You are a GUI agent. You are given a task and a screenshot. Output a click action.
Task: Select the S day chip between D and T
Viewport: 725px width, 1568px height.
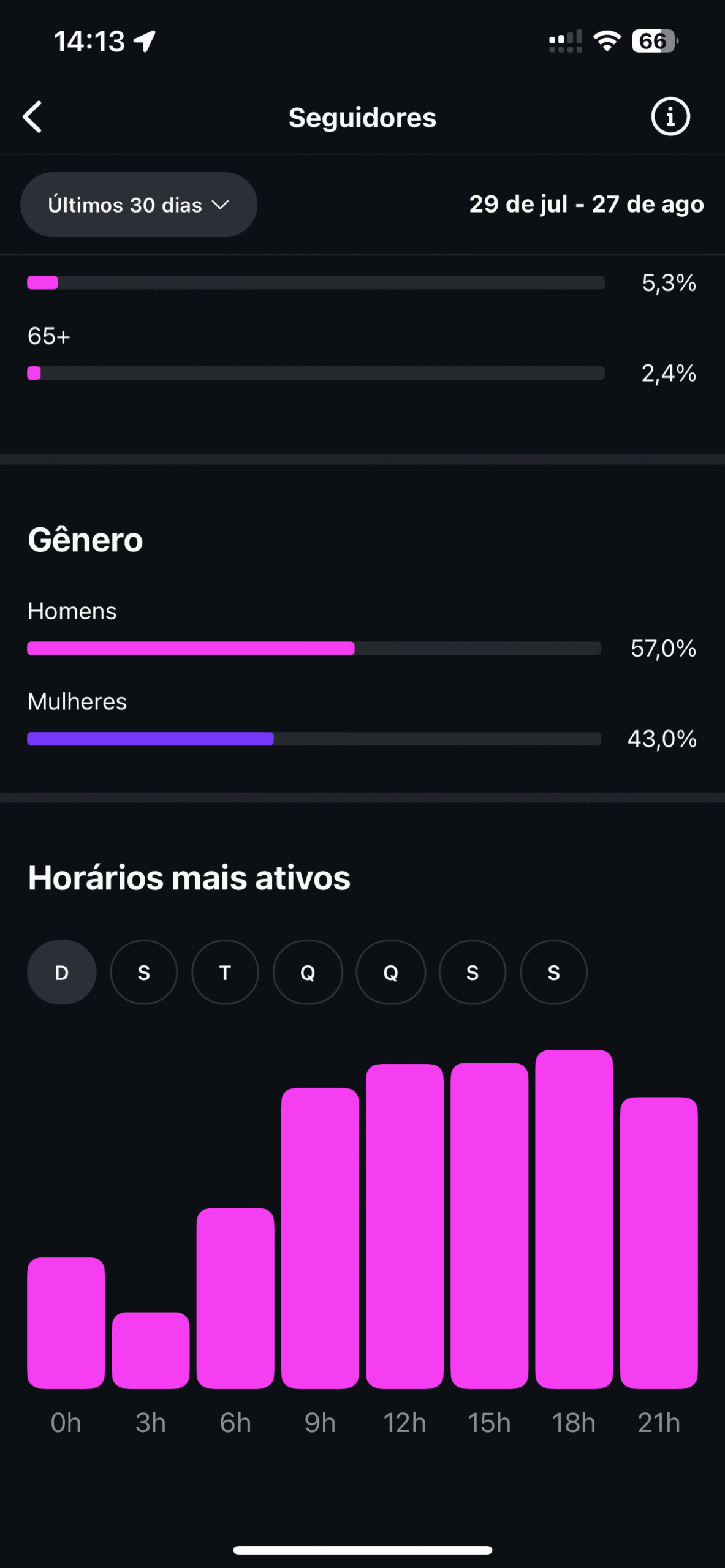point(144,972)
